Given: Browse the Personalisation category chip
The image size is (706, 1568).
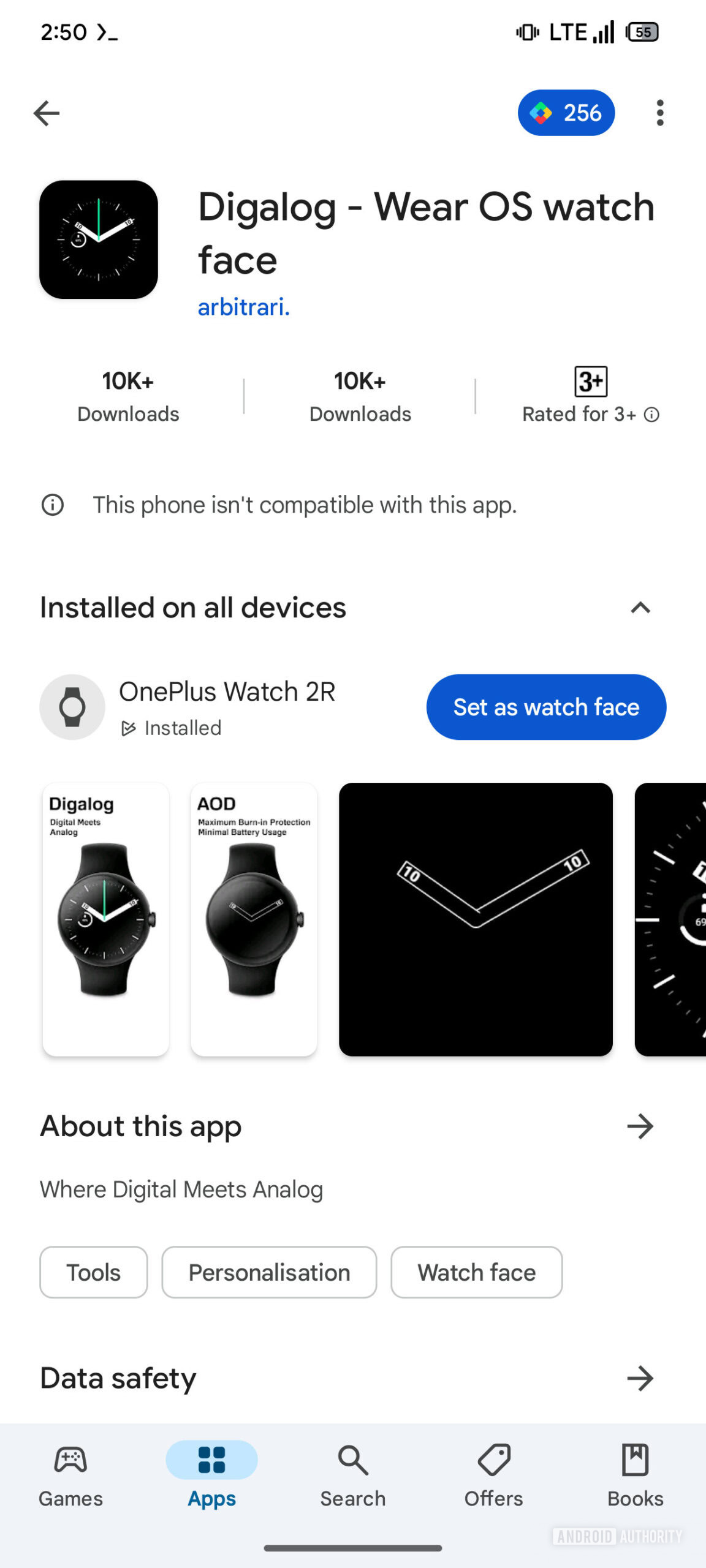Looking at the screenshot, I should click(x=269, y=1272).
